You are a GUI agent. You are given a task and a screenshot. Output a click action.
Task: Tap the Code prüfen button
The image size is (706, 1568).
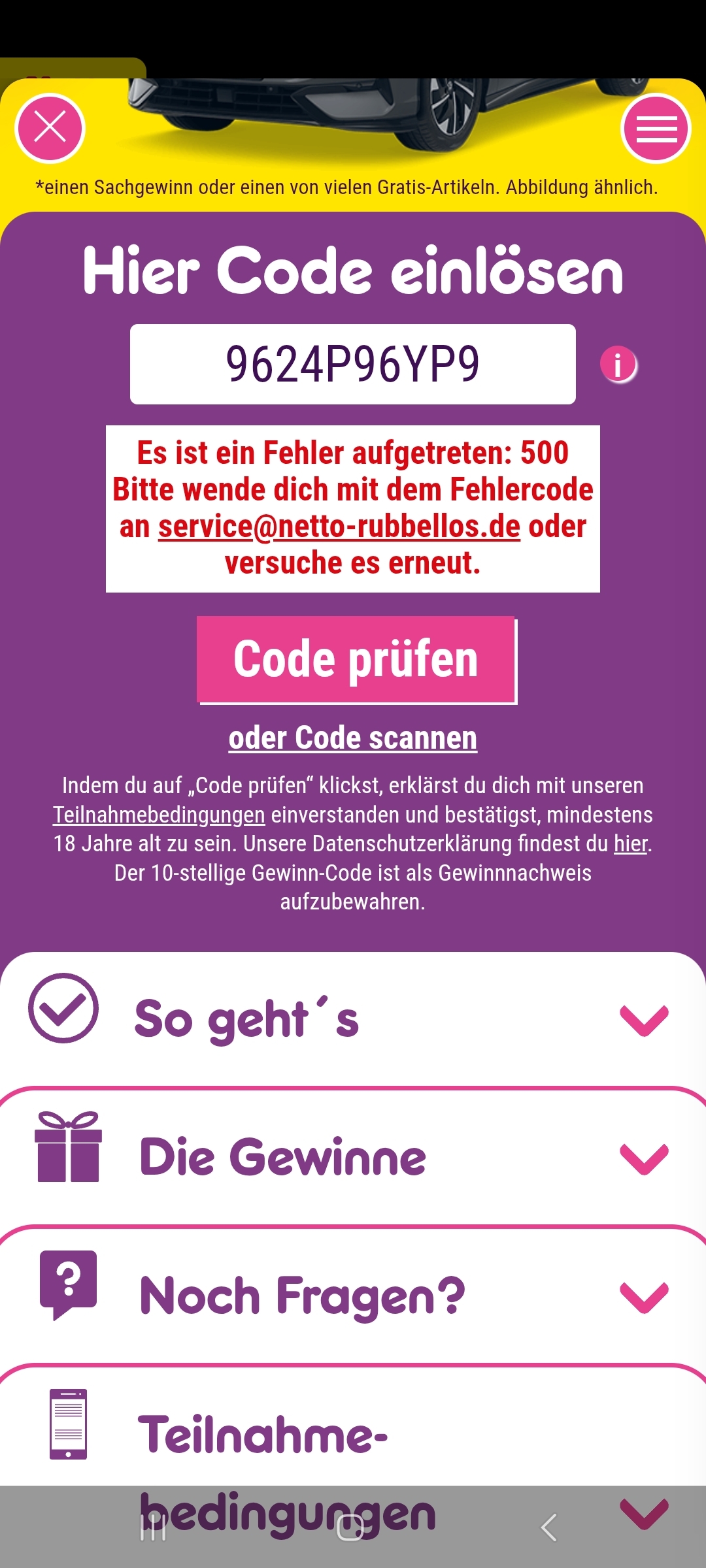[x=356, y=659]
